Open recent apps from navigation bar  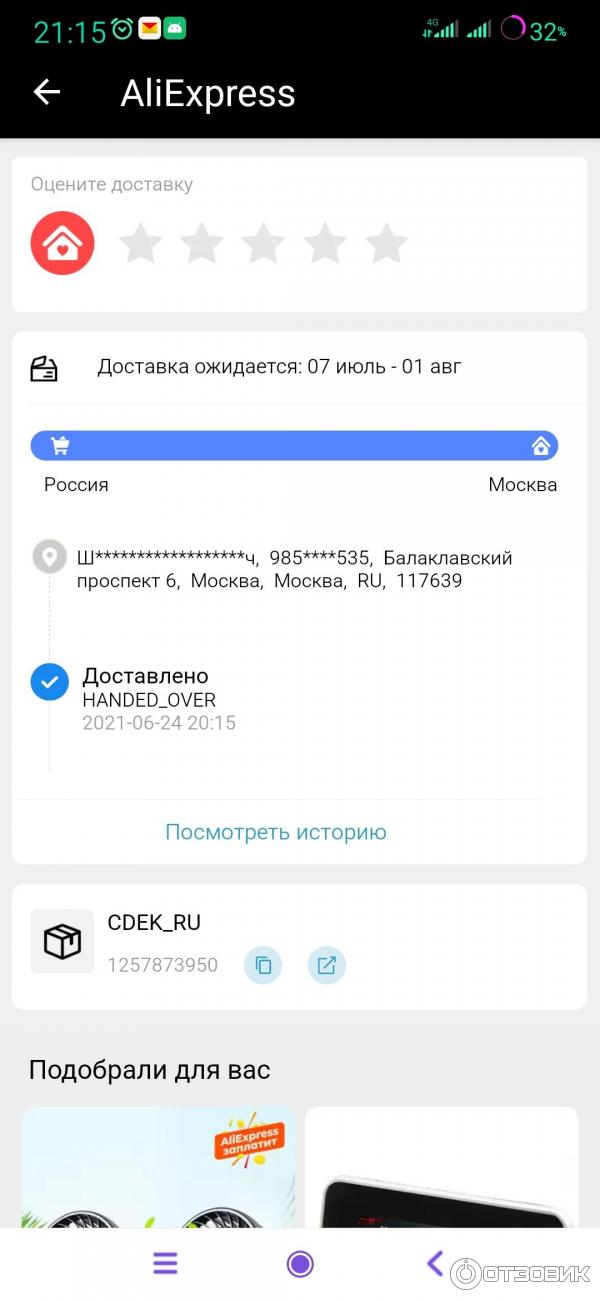pos(165,1264)
